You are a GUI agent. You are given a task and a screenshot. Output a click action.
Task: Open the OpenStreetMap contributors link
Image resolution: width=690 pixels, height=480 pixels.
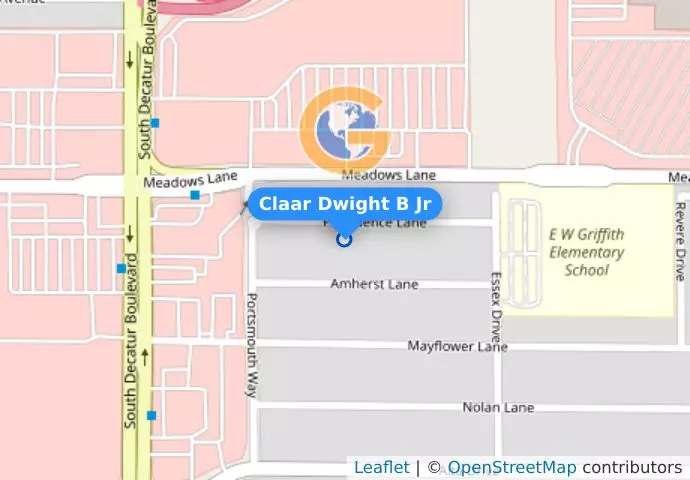[x=511, y=467]
